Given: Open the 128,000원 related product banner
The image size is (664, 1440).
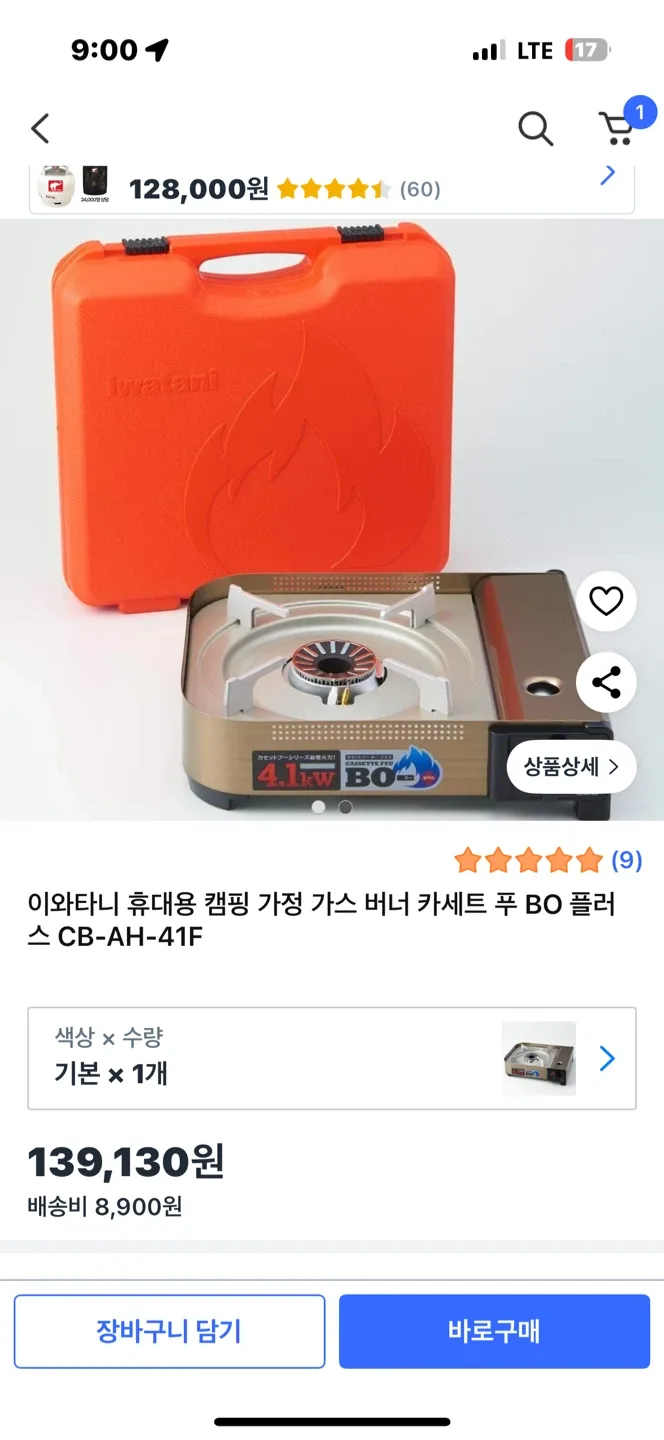Looking at the screenshot, I should [x=331, y=187].
